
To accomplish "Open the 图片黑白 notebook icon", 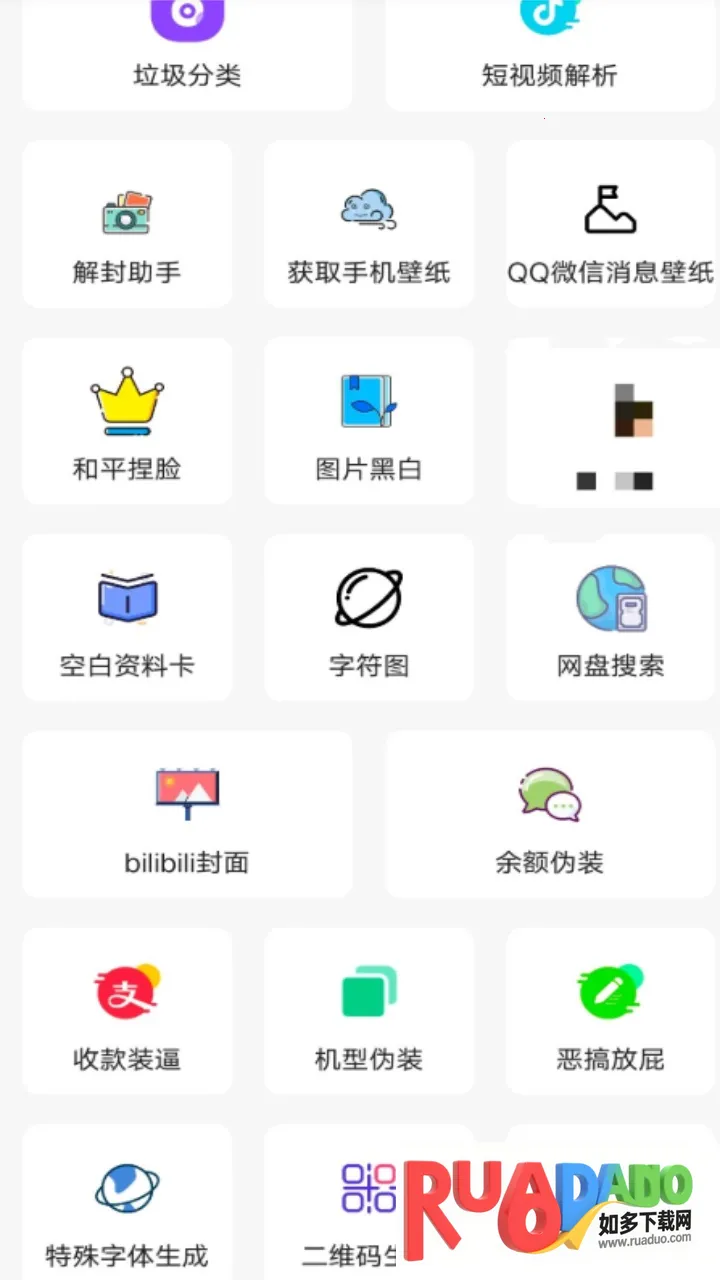I will coord(368,400).
